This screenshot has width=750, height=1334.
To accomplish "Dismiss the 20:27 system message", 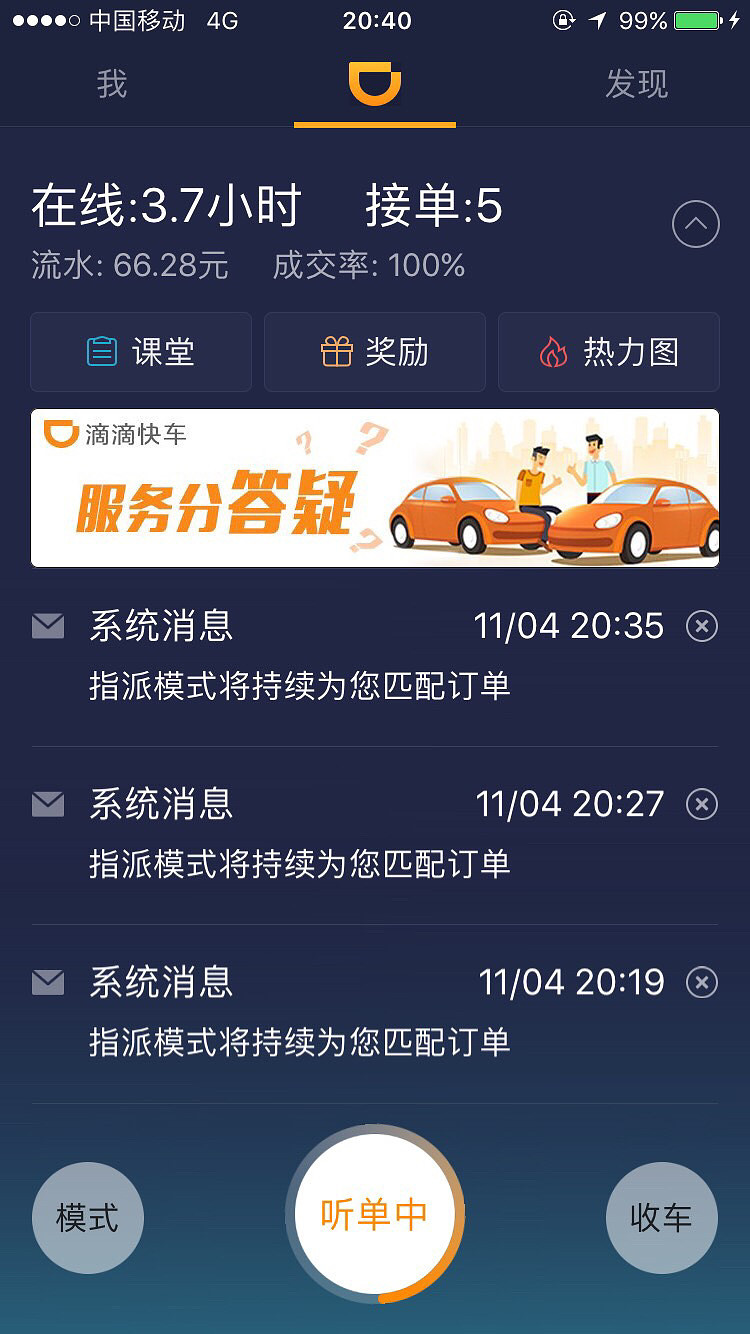I will coord(702,804).
